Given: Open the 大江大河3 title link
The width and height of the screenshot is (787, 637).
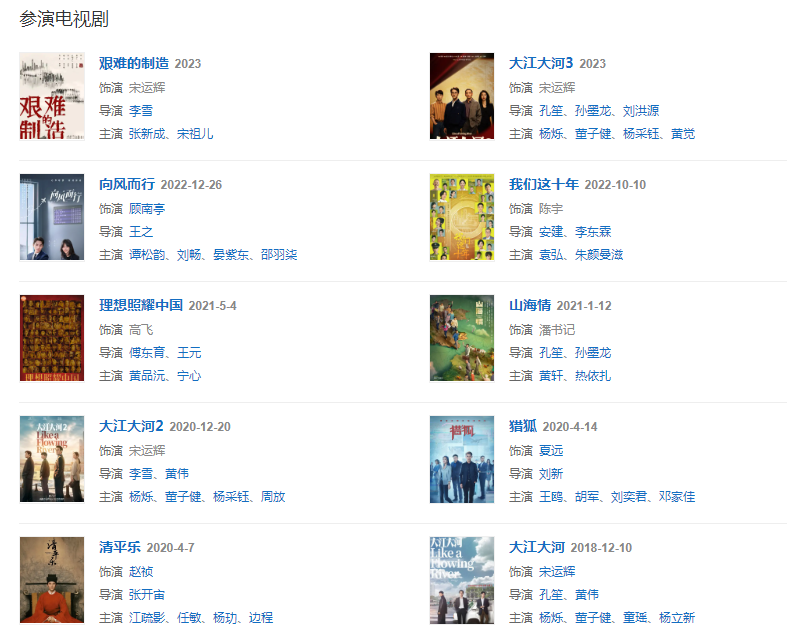Looking at the screenshot, I should pos(541,63).
